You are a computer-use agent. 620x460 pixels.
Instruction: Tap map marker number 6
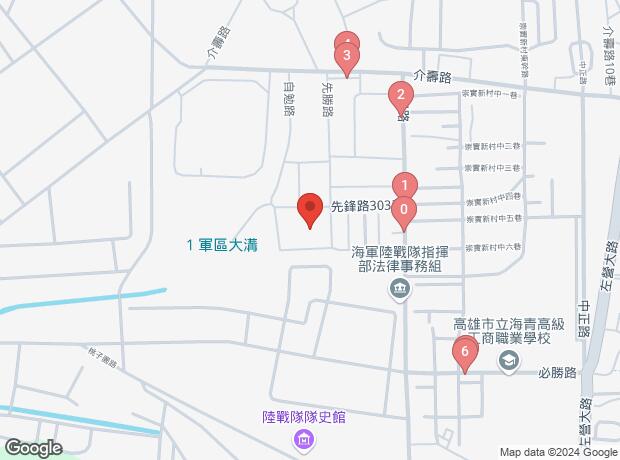click(x=464, y=353)
